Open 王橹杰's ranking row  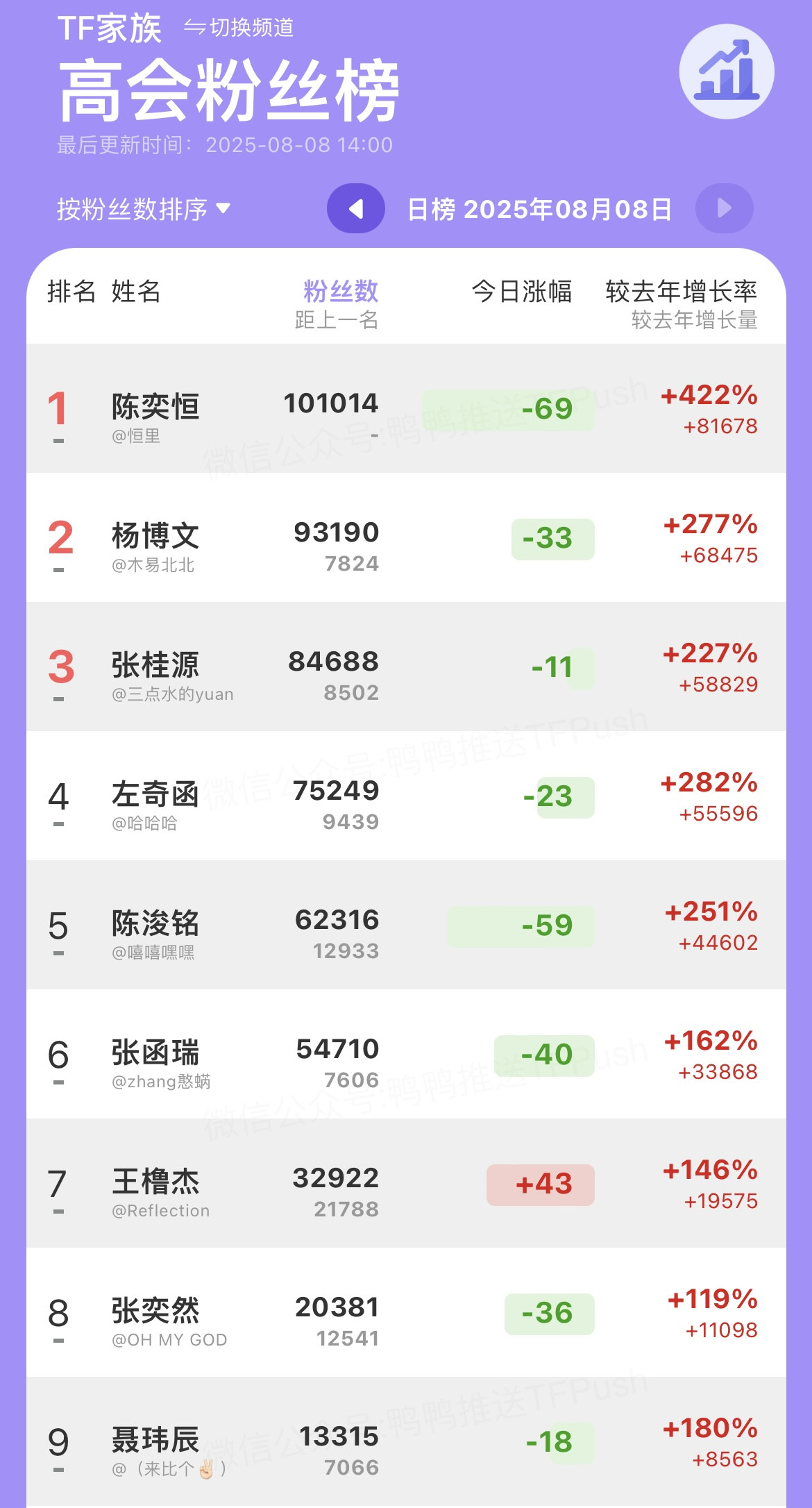(406, 1183)
